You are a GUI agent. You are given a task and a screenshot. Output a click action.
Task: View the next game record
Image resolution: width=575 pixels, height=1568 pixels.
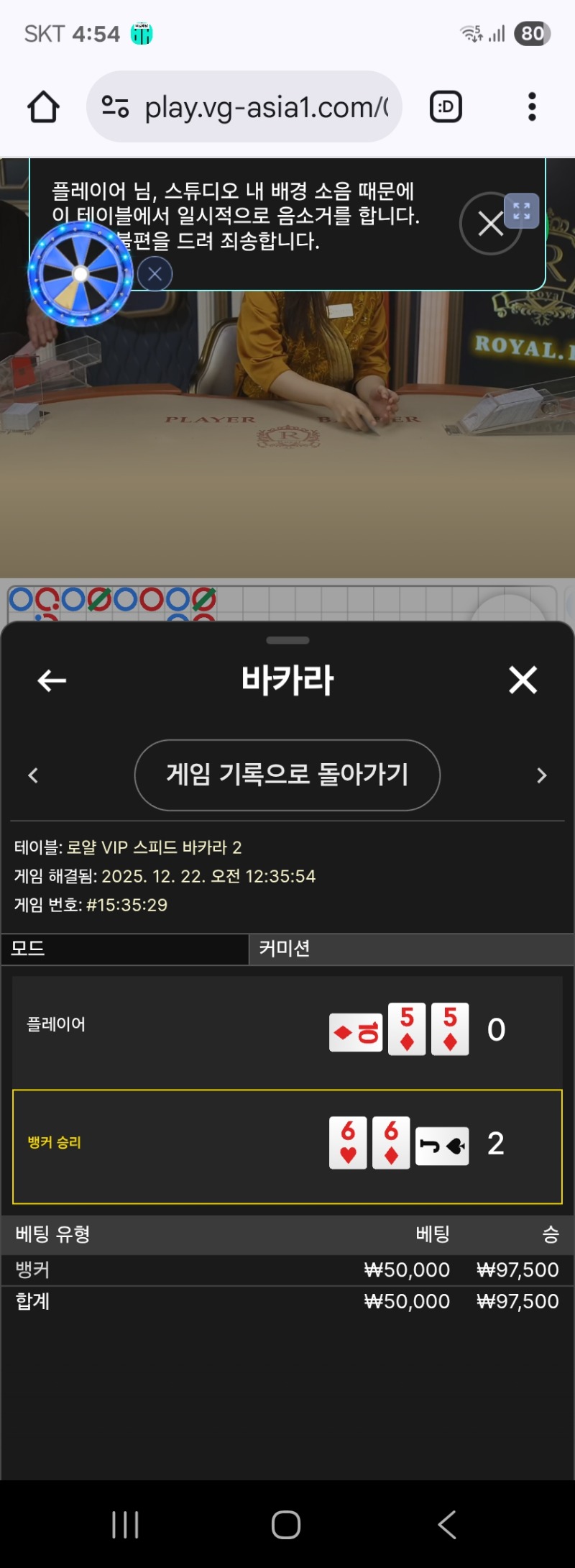pos(542,775)
